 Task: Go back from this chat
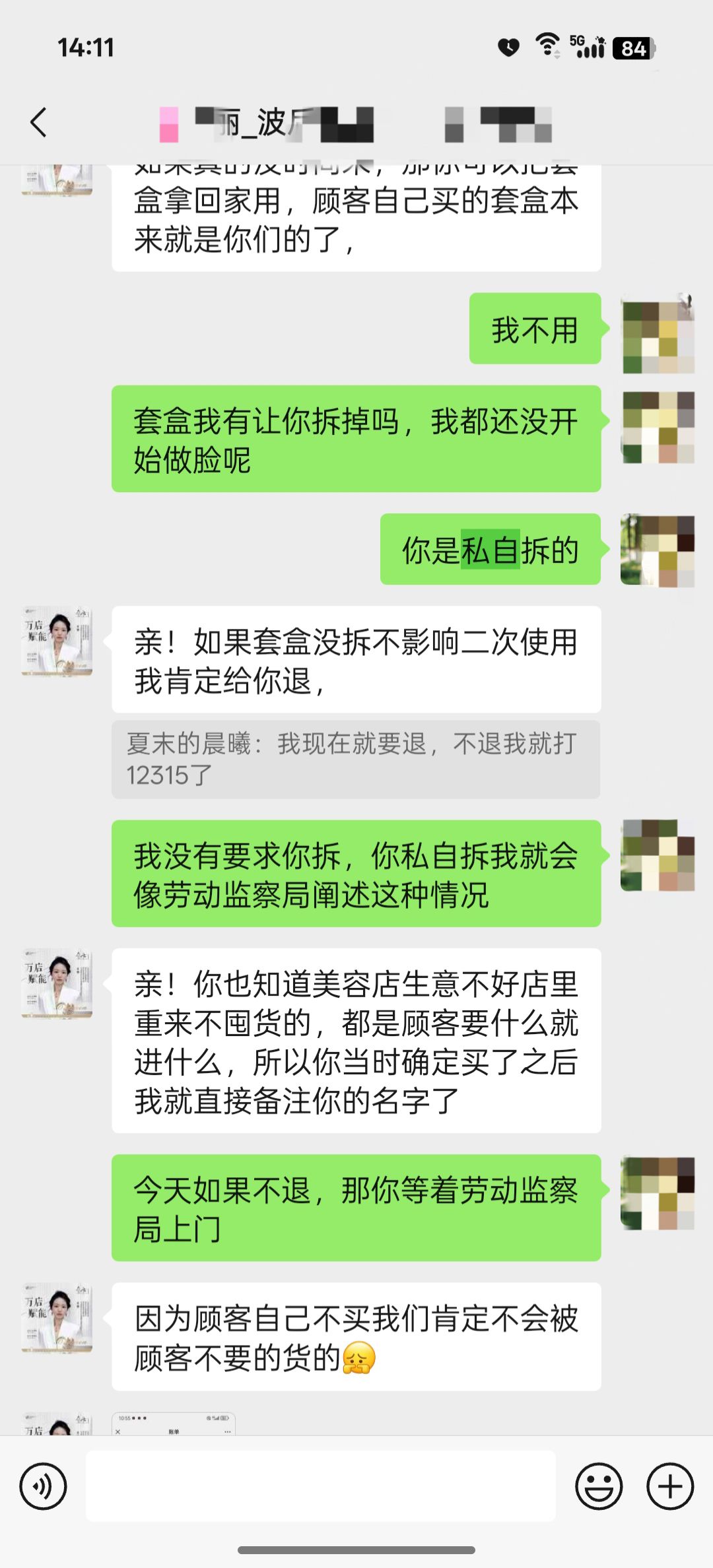(x=39, y=123)
